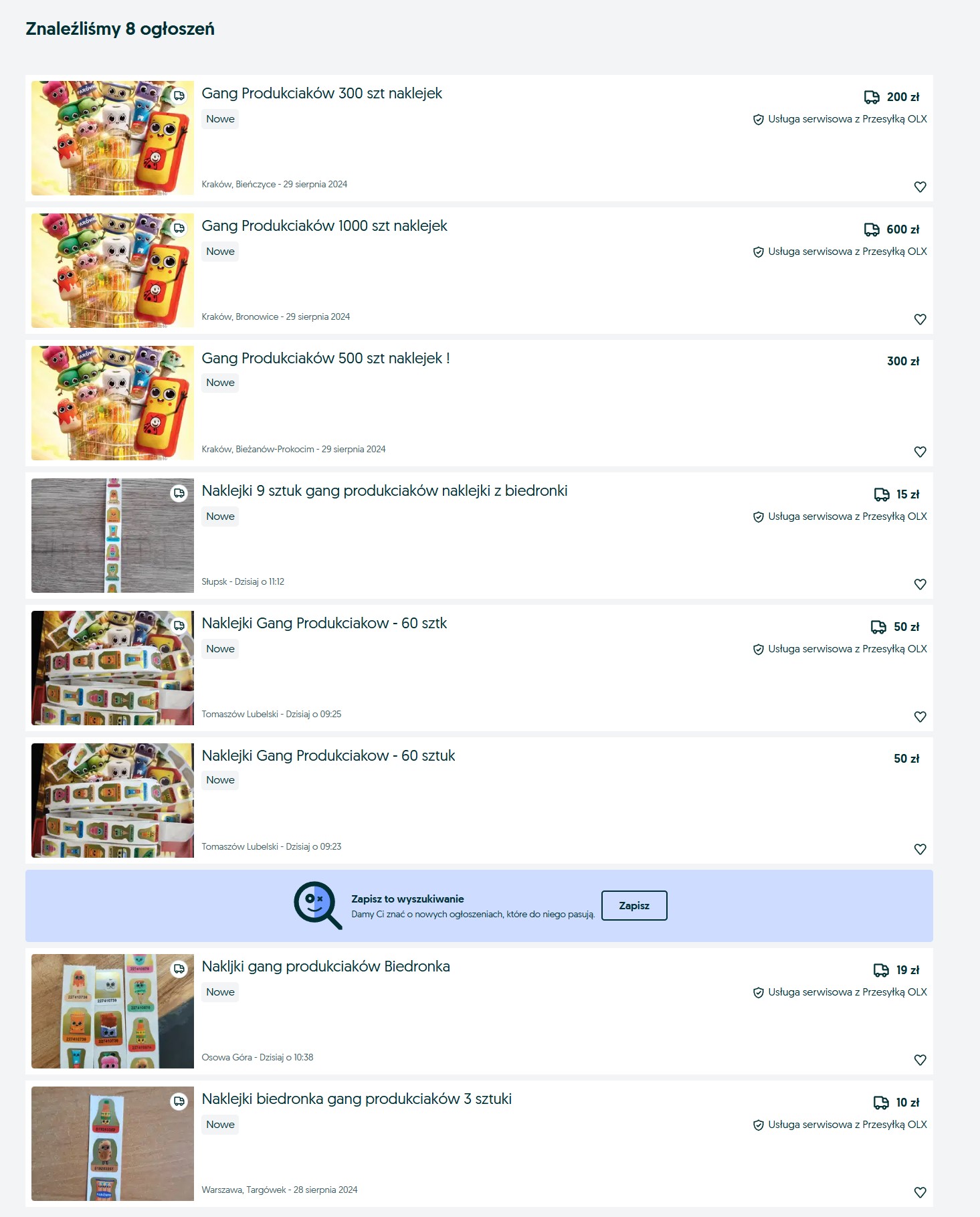
Task: Open the Naklejki Gang Produkciakow - 60 sztk listing
Action: coord(324,624)
